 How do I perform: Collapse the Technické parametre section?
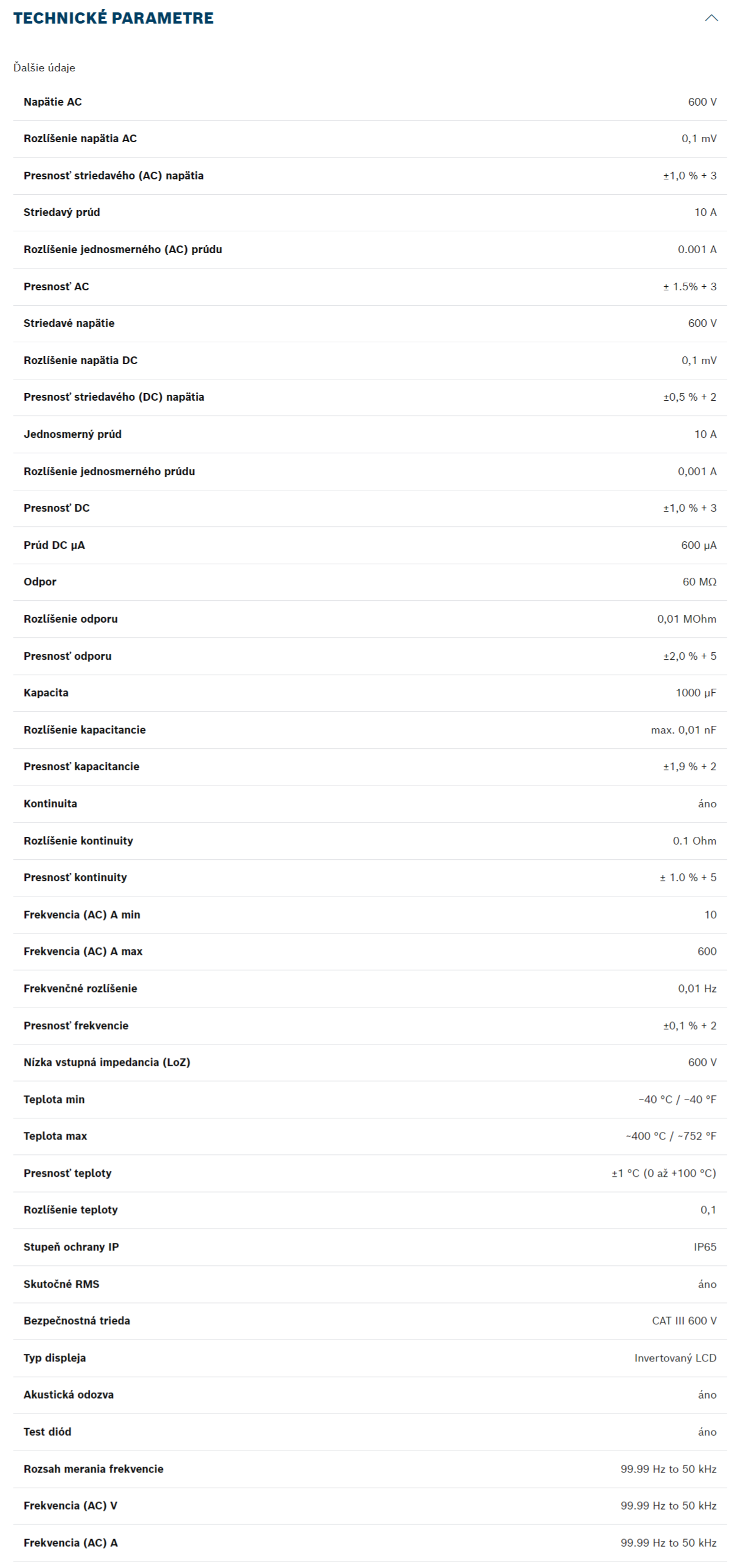[x=711, y=18]
